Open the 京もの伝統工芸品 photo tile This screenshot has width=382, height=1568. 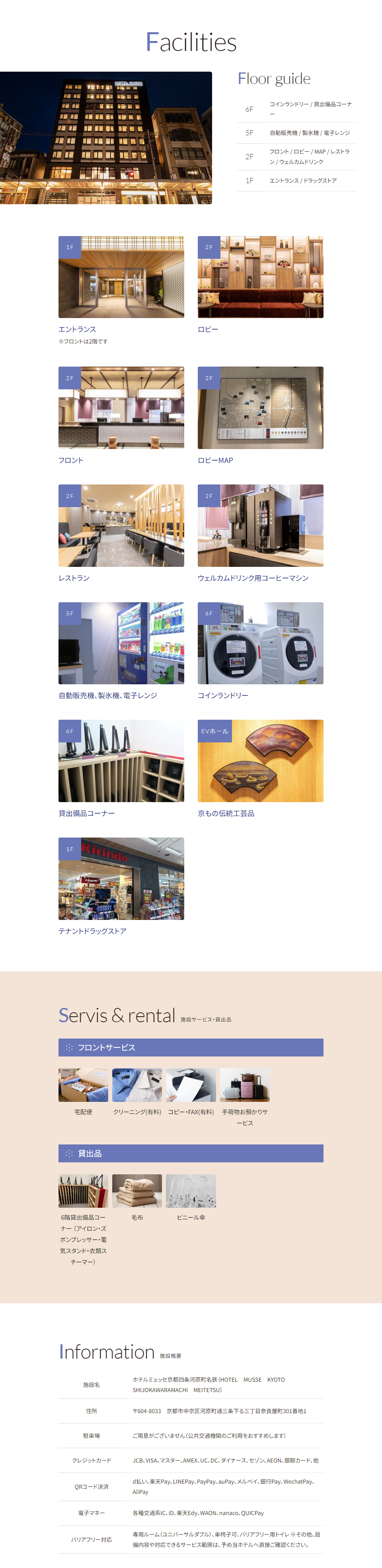260,760
